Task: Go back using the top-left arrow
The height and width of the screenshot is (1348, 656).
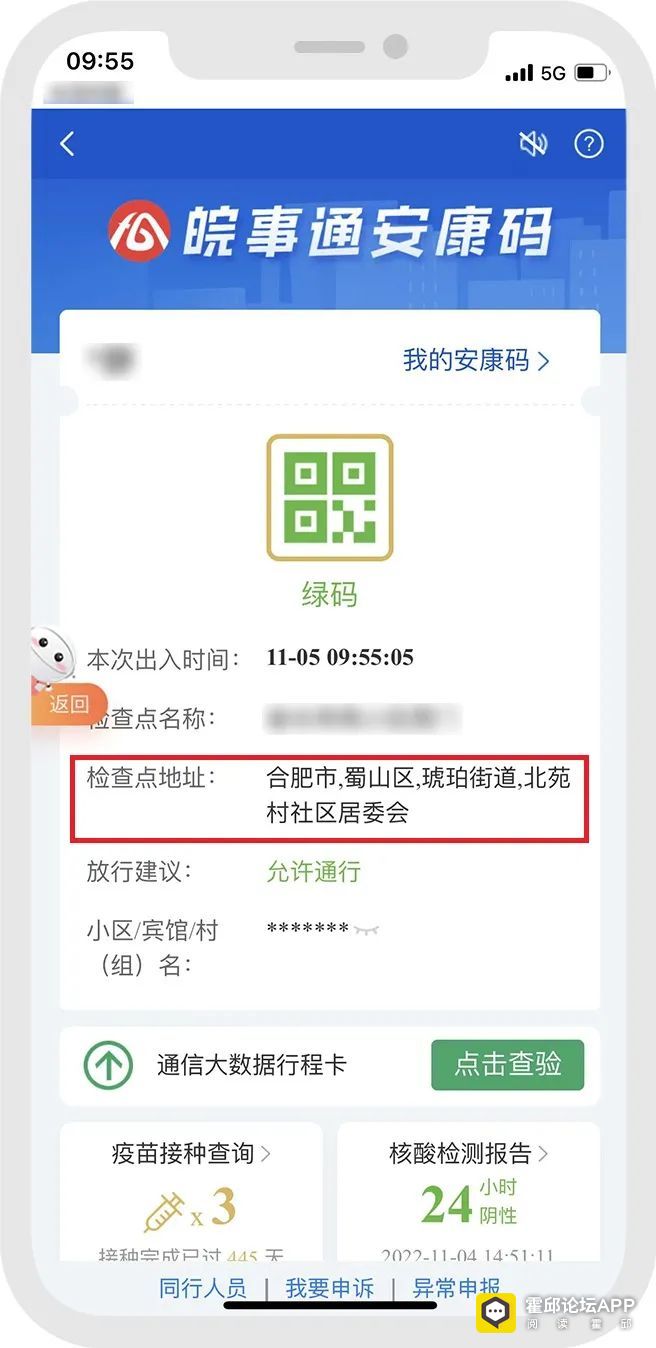Action: 67,144
